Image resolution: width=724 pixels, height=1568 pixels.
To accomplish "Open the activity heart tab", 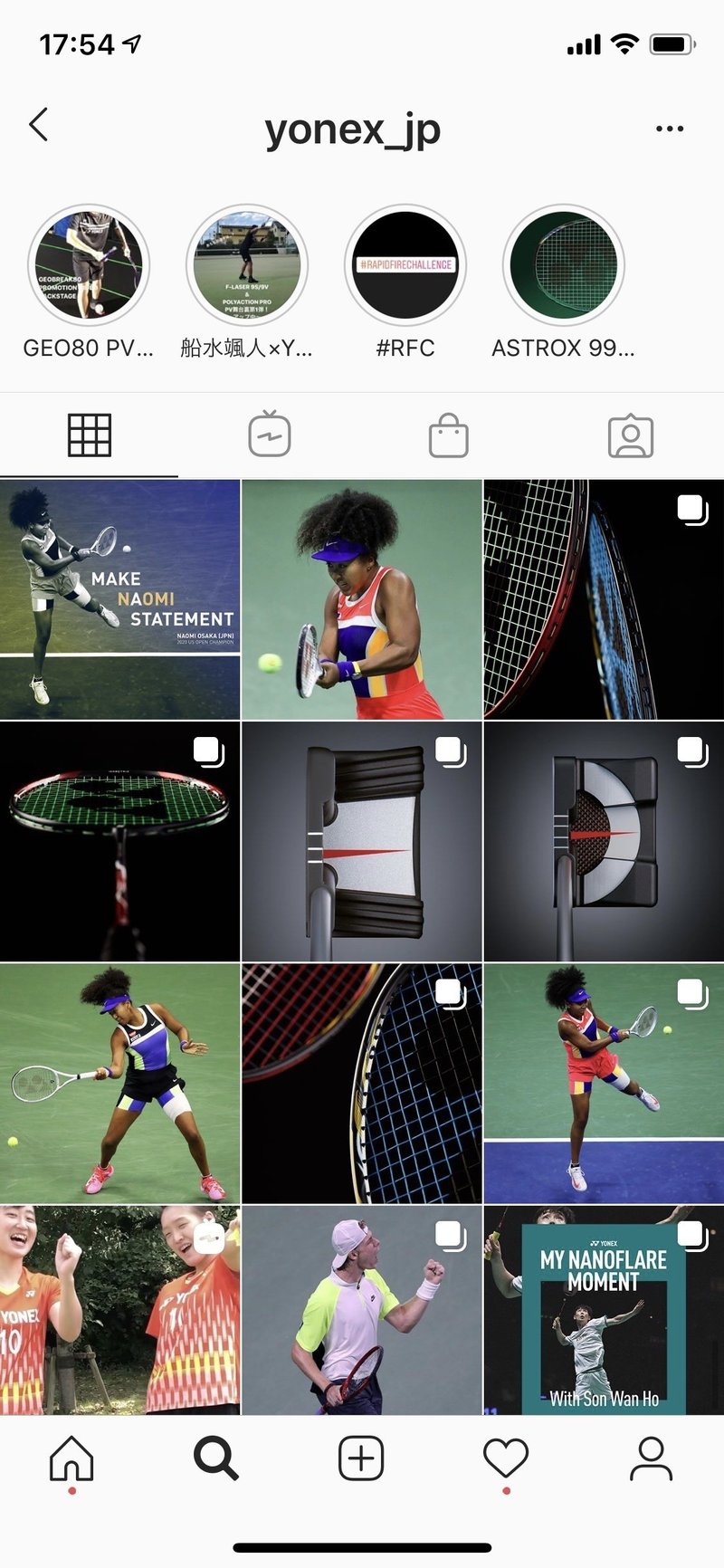I will (x=506, y=1458).
